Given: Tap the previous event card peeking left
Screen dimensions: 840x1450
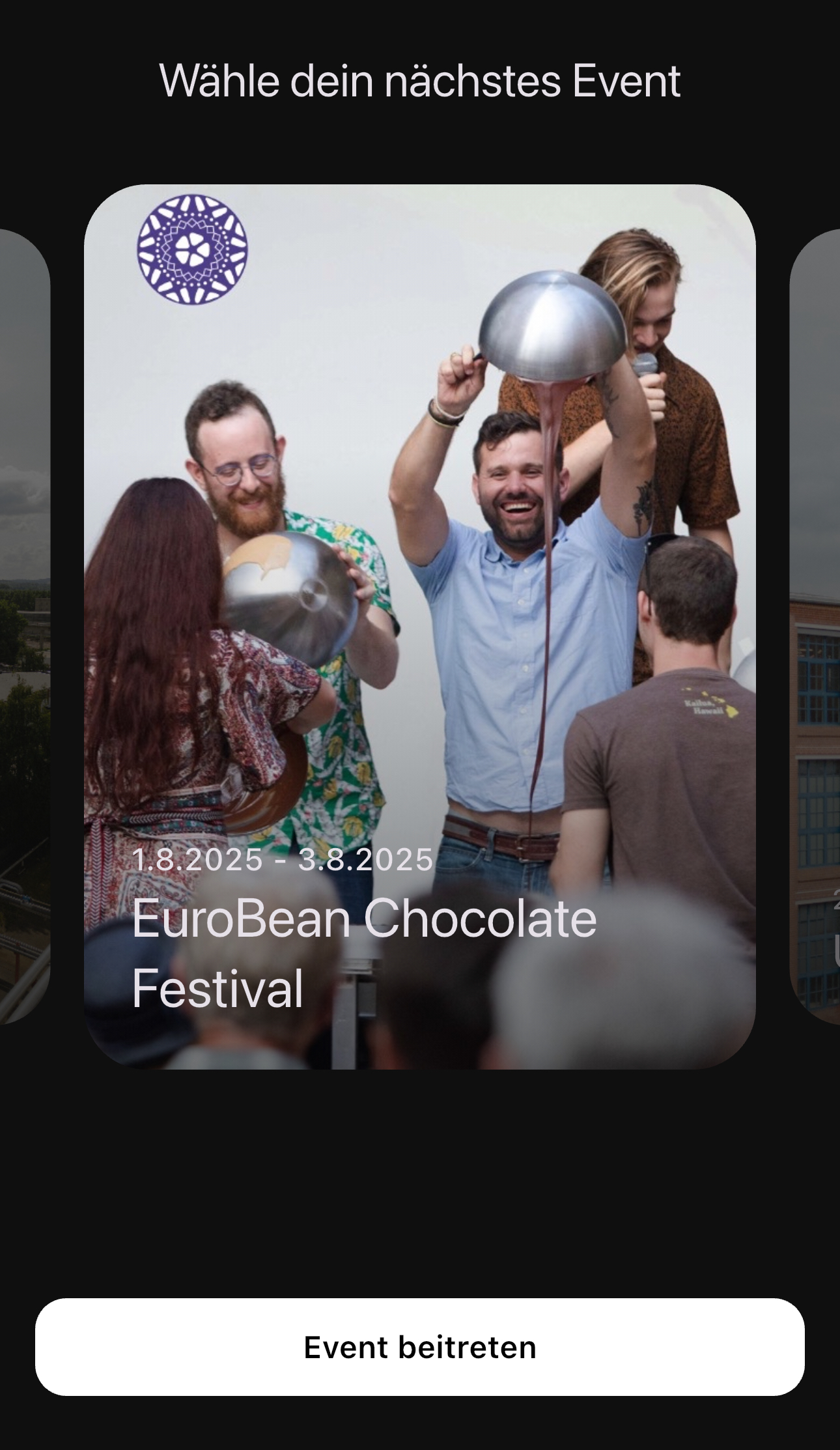Looking at the screenshot, I should click(23, 625).
